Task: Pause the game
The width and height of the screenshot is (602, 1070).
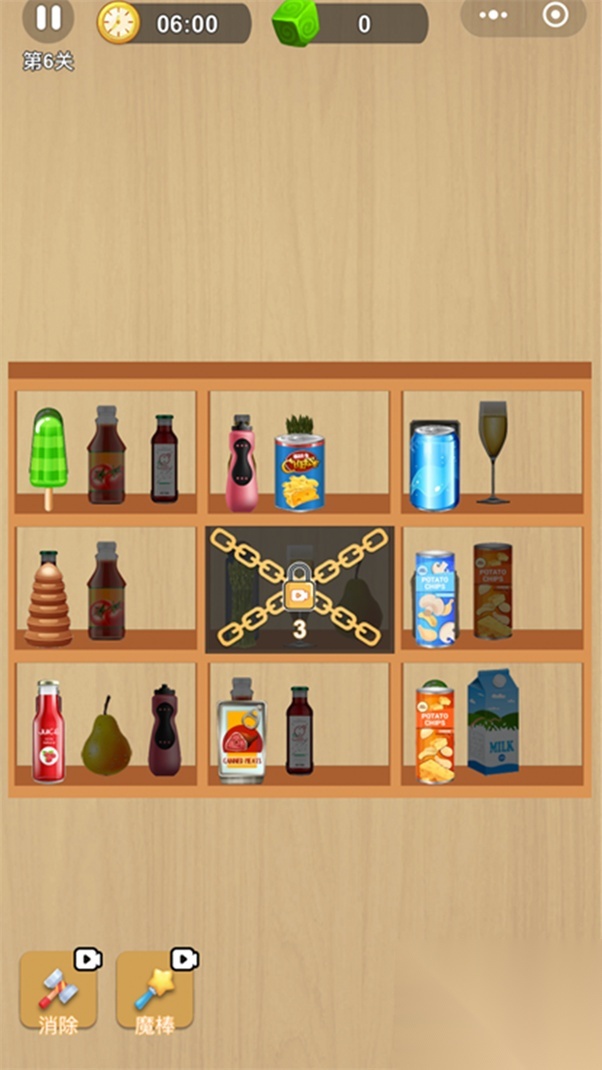Action: pyautogui.click(x=48, y=19)
